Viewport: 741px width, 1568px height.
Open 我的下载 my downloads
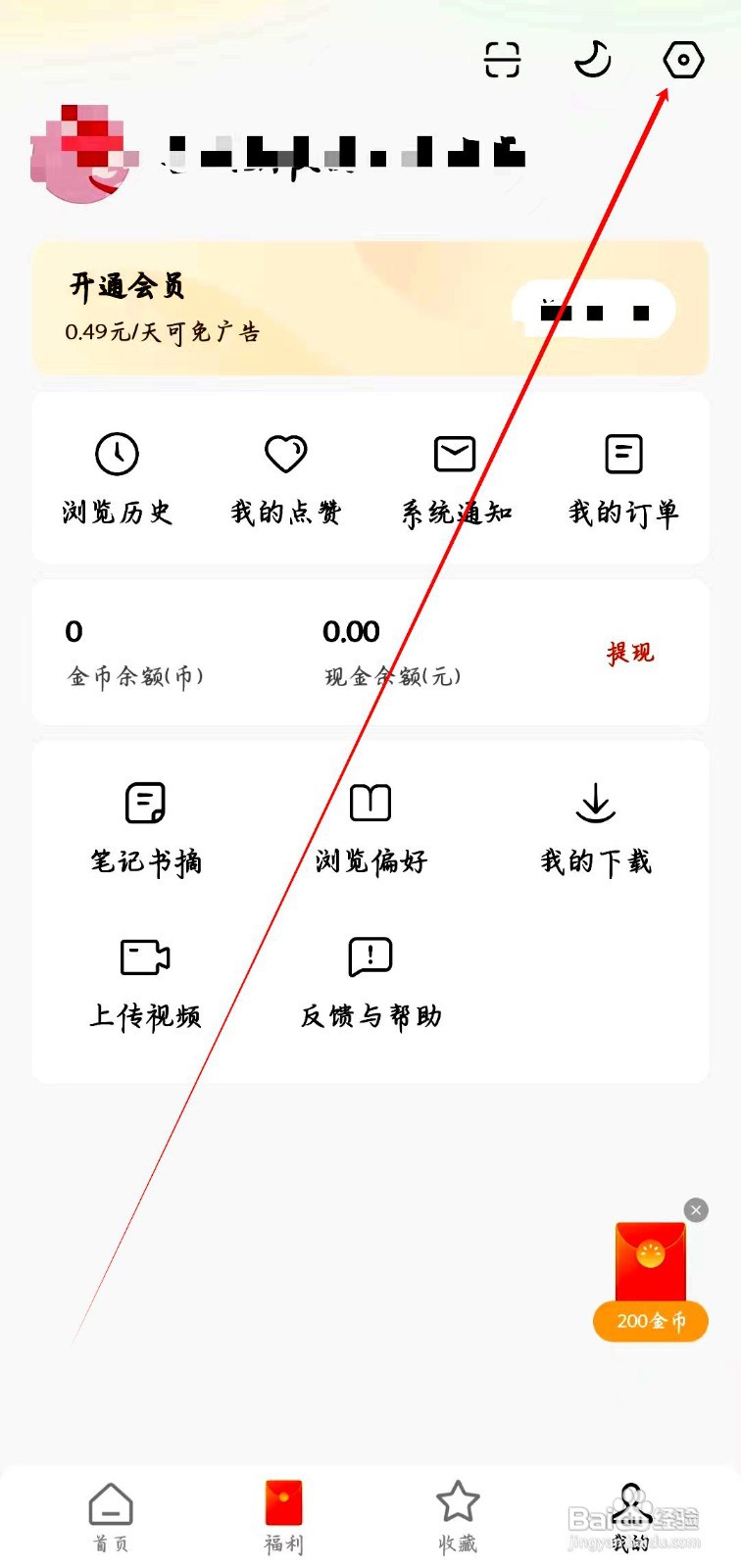[x=593, y=828]
